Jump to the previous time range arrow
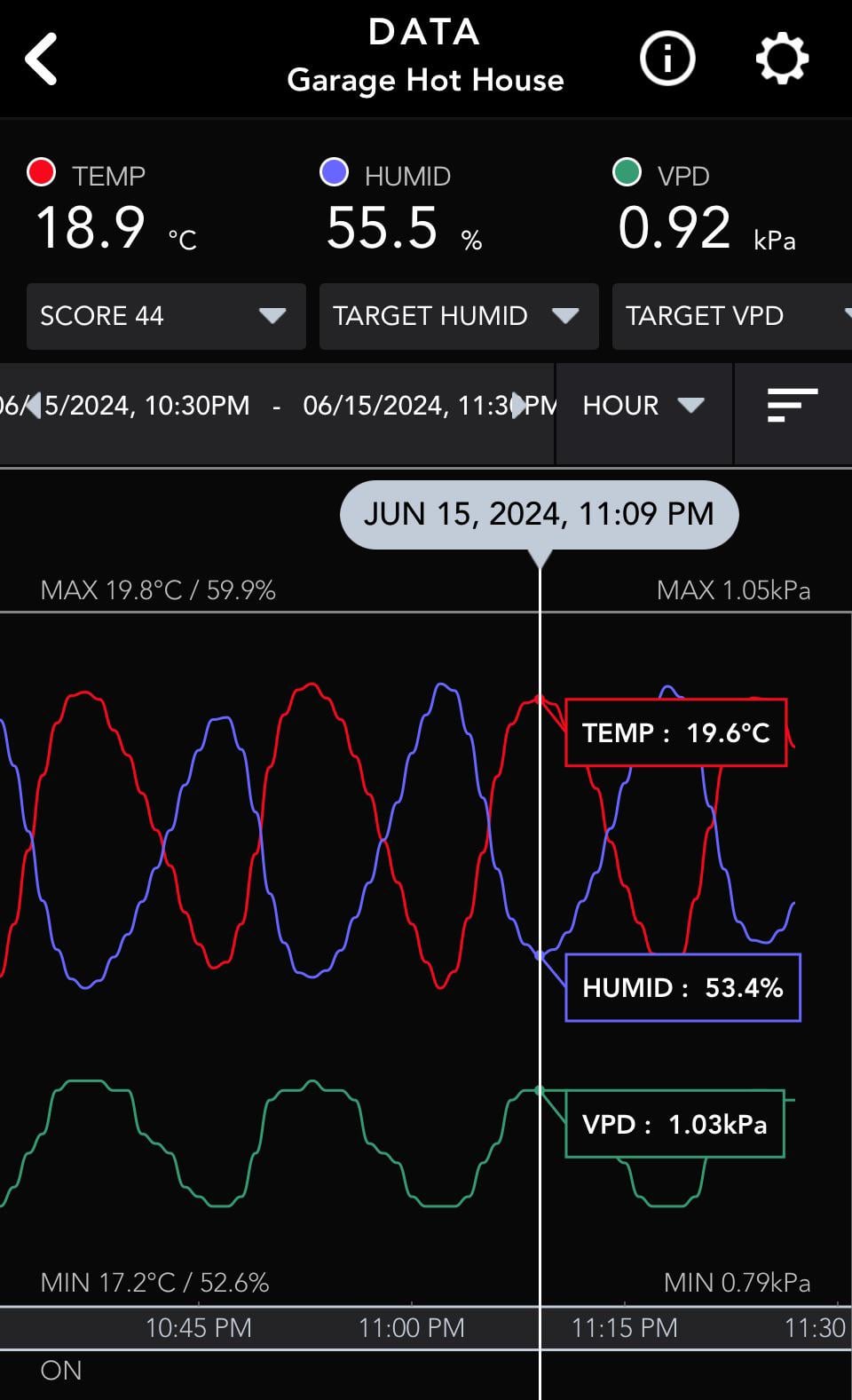This screenshot has width=852, height=1400. click(33, 406)
